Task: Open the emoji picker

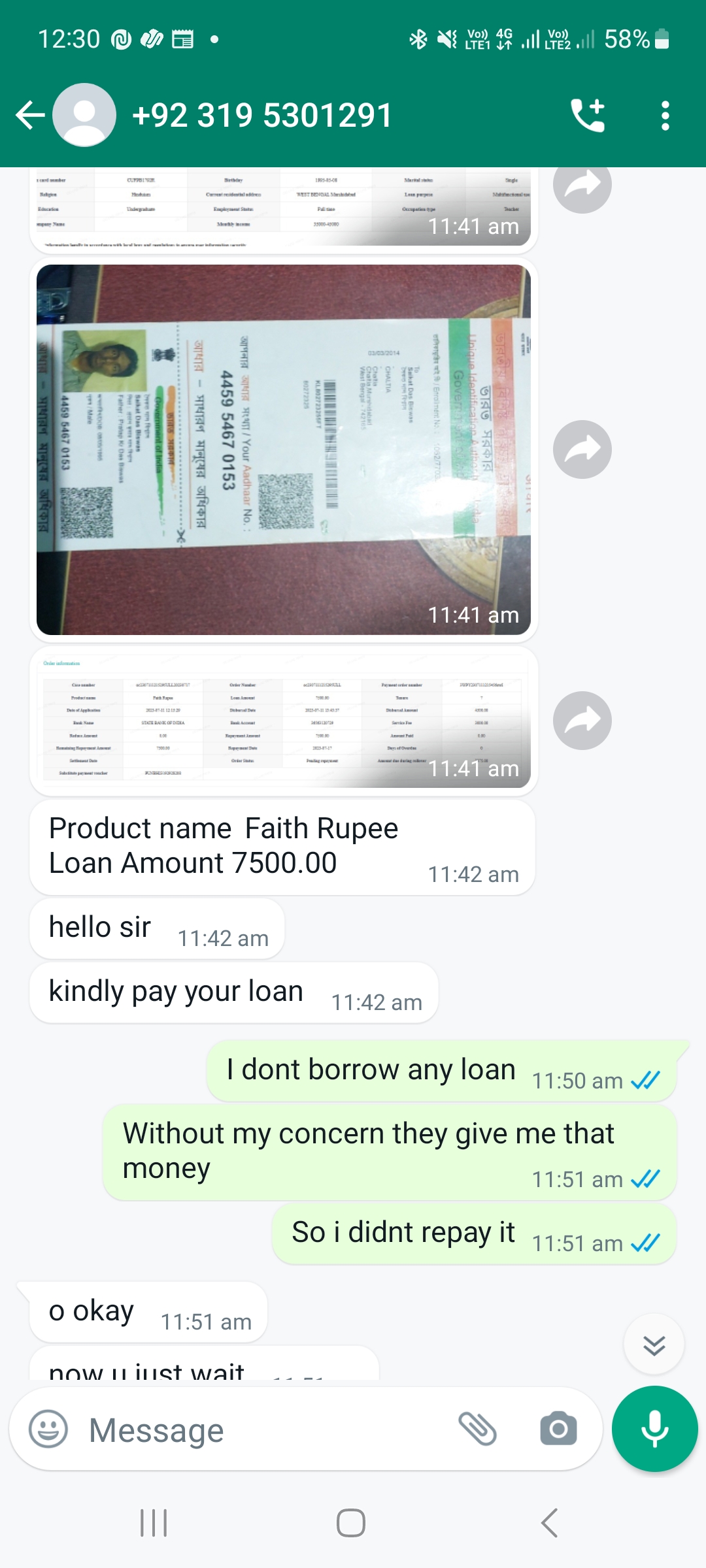Action: click(x=48, y=1429)
